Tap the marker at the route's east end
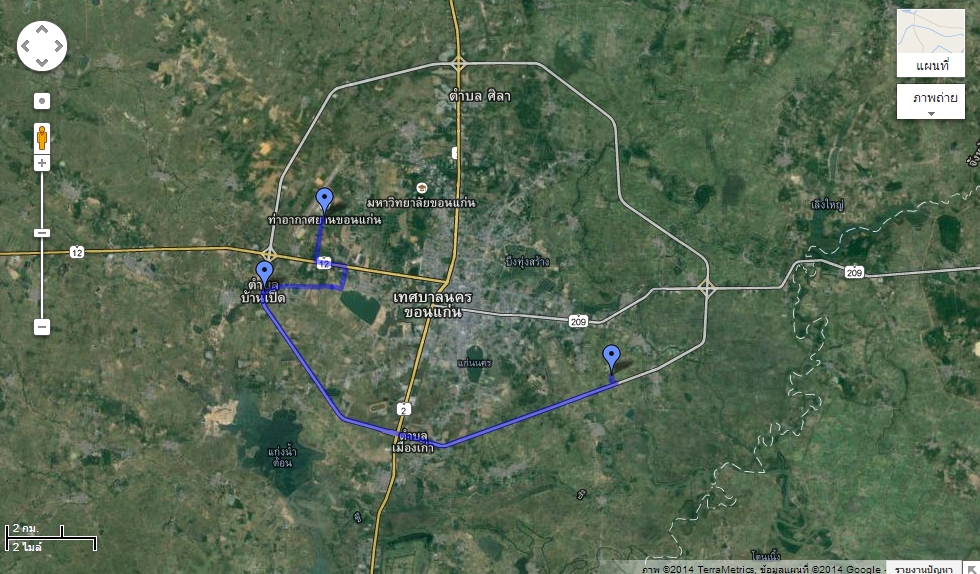Viewport: 980px width, 574px height. tap(612, 357)
